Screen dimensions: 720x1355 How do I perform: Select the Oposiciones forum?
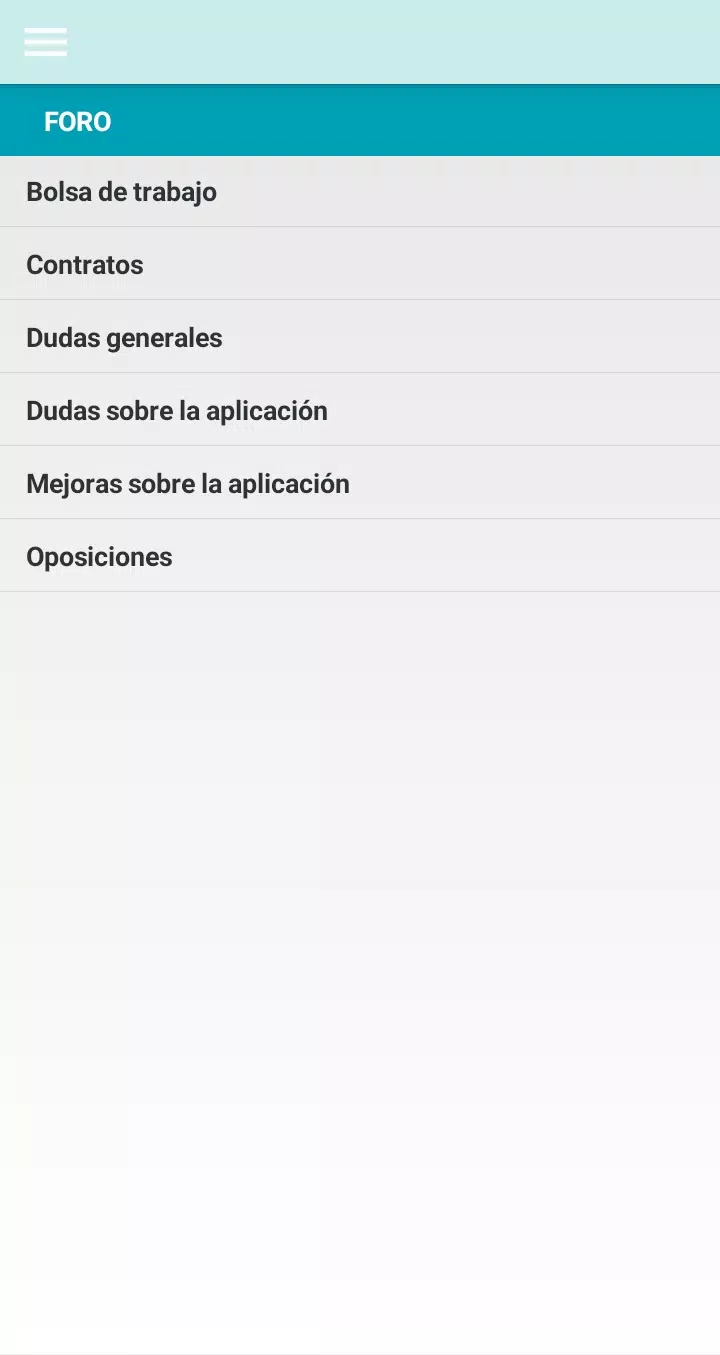[x=360, y=556]
